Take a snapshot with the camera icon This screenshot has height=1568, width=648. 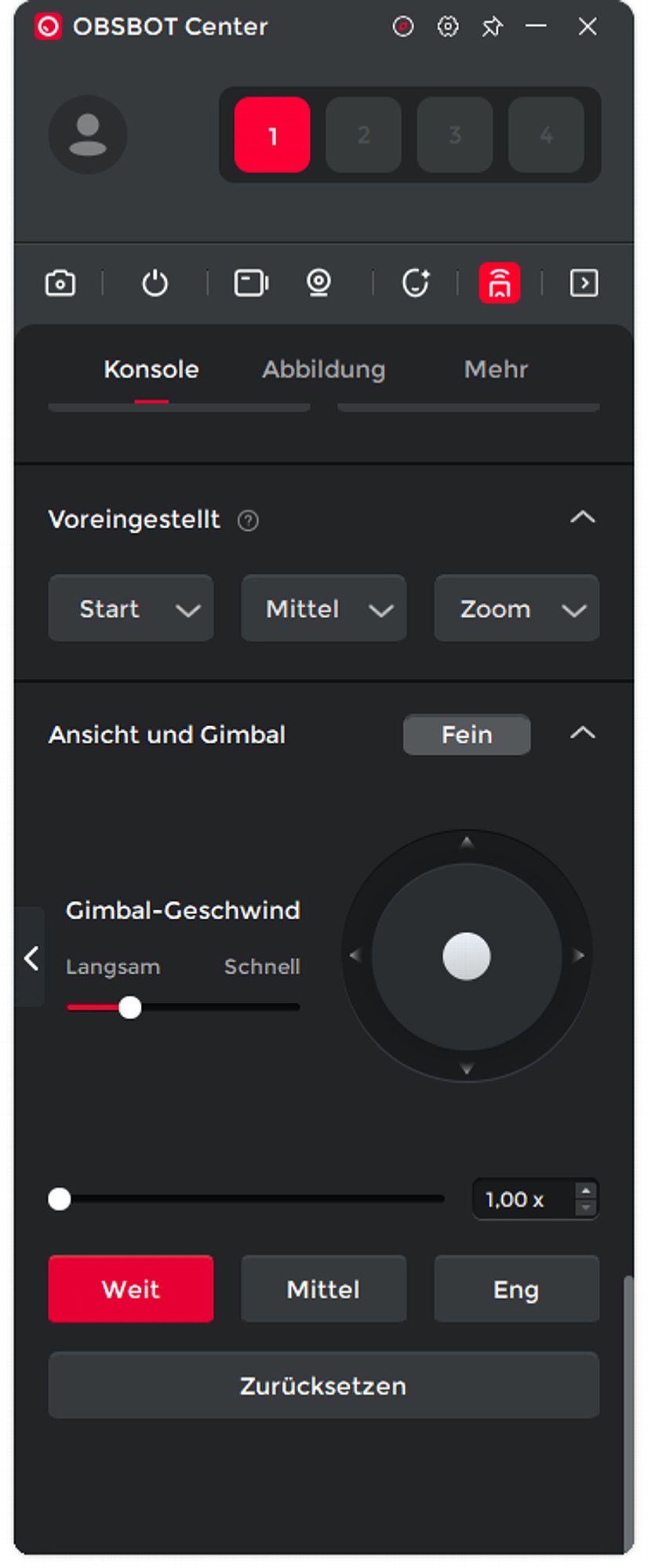point(60,283)
